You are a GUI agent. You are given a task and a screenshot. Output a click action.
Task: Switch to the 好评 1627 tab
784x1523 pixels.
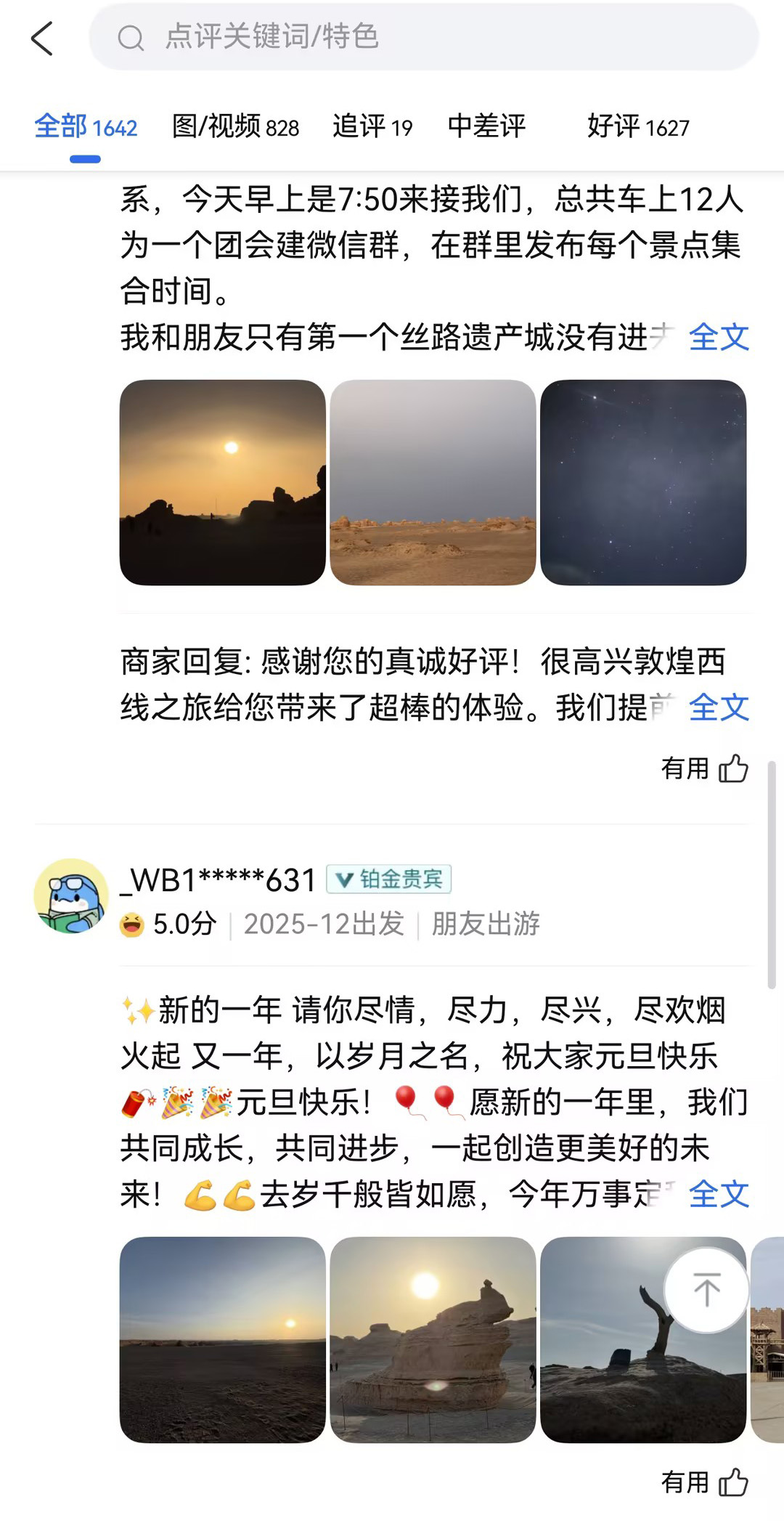[x=637, y=127]
